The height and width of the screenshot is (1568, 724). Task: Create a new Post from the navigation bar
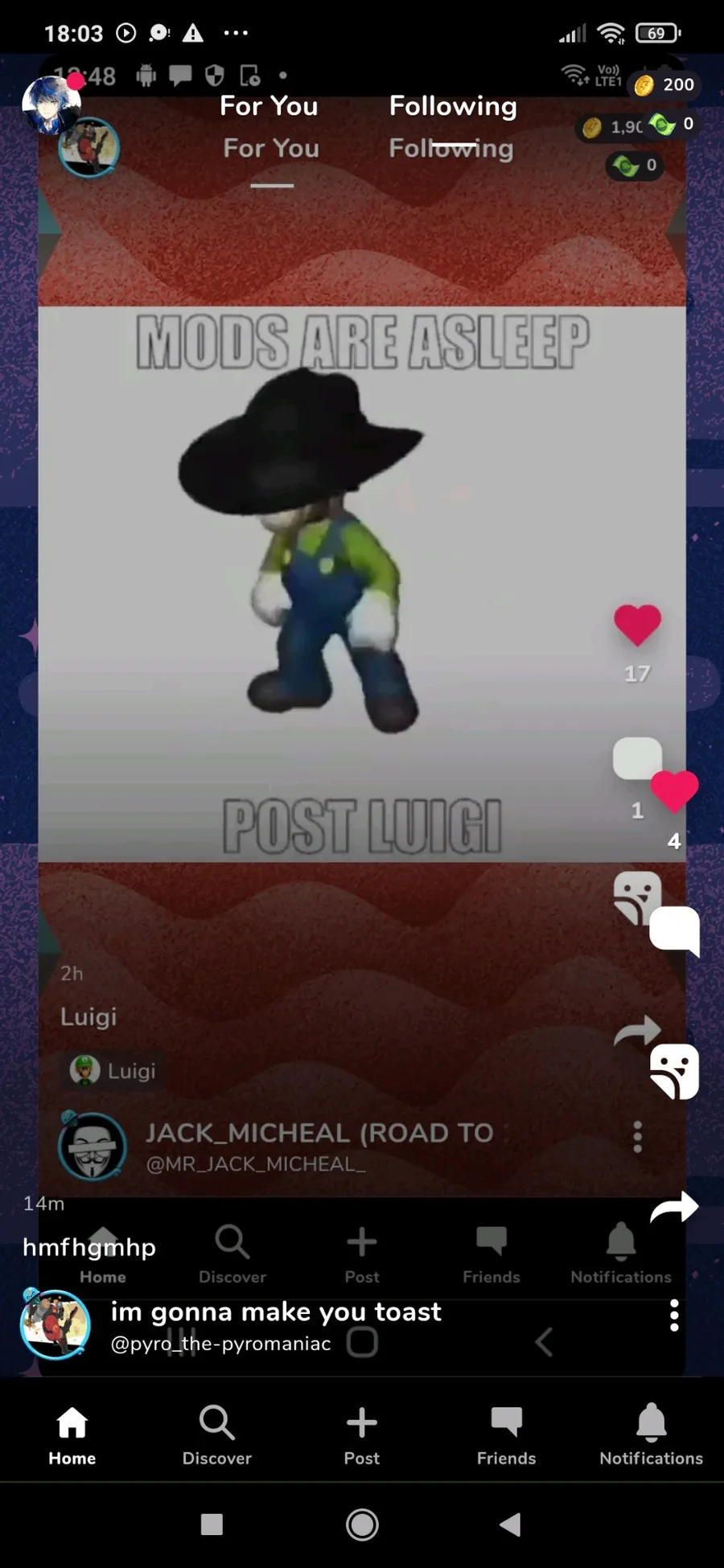pos(362,1435)
